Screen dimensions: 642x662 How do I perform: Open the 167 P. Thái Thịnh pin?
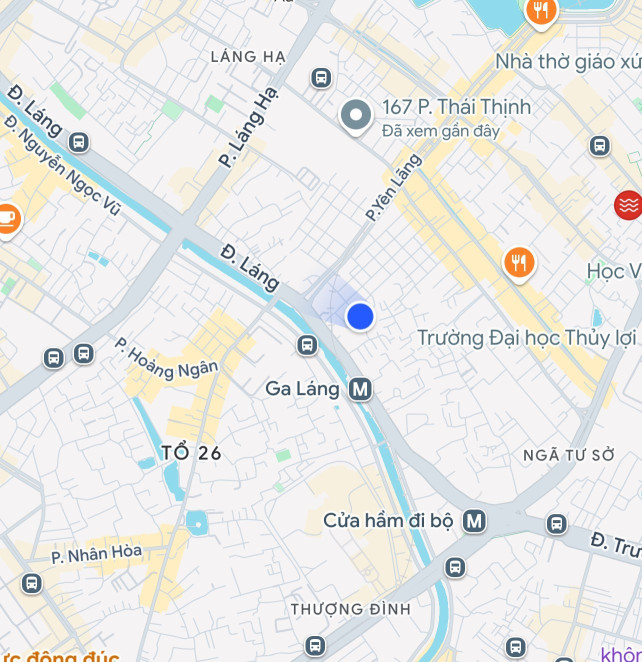click(x=356, y=117)
